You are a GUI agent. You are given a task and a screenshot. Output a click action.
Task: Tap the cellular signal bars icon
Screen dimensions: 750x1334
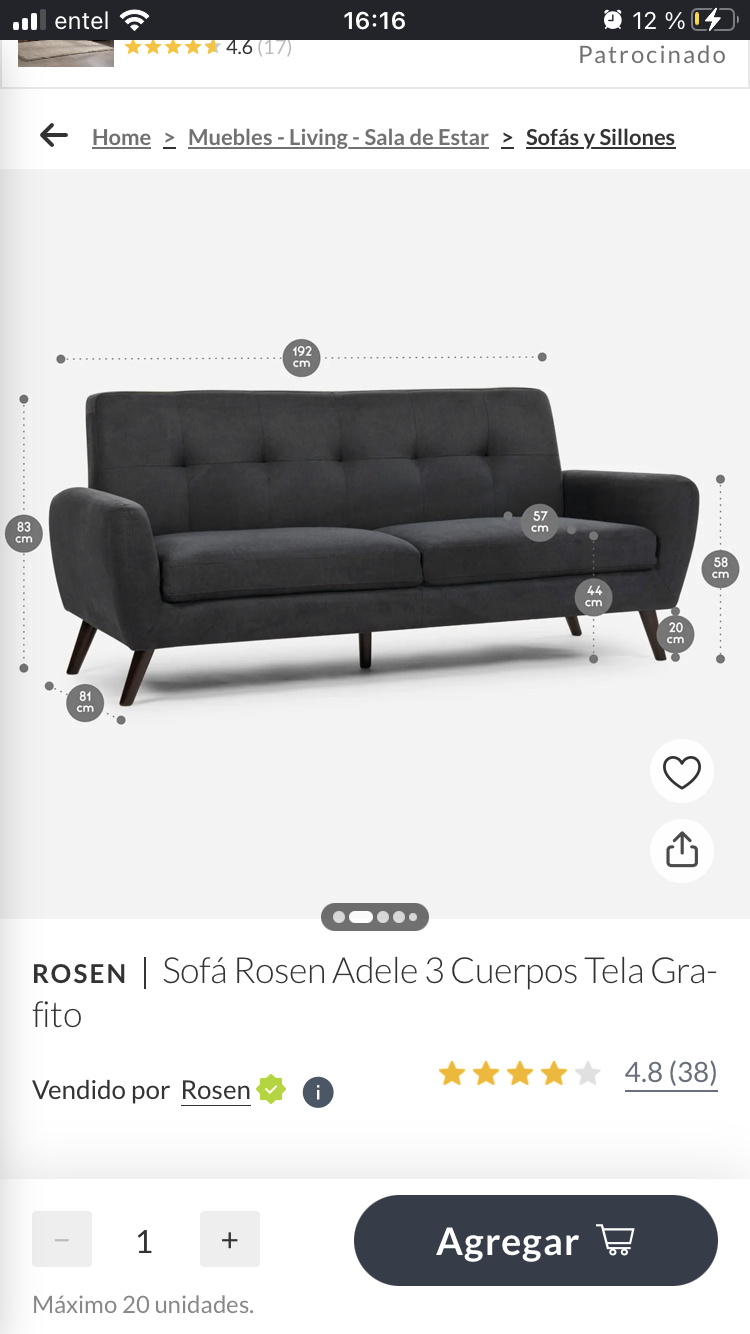27,17
